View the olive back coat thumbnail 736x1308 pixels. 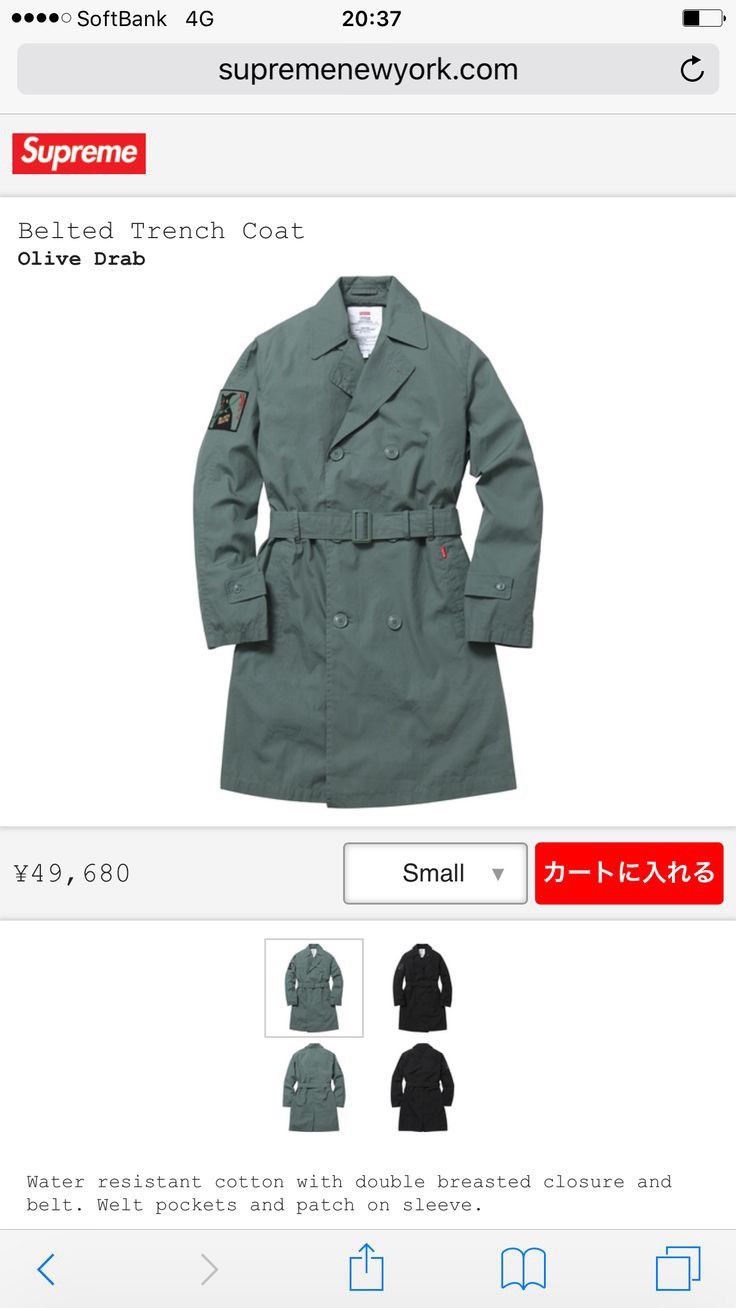point(314,1087)
